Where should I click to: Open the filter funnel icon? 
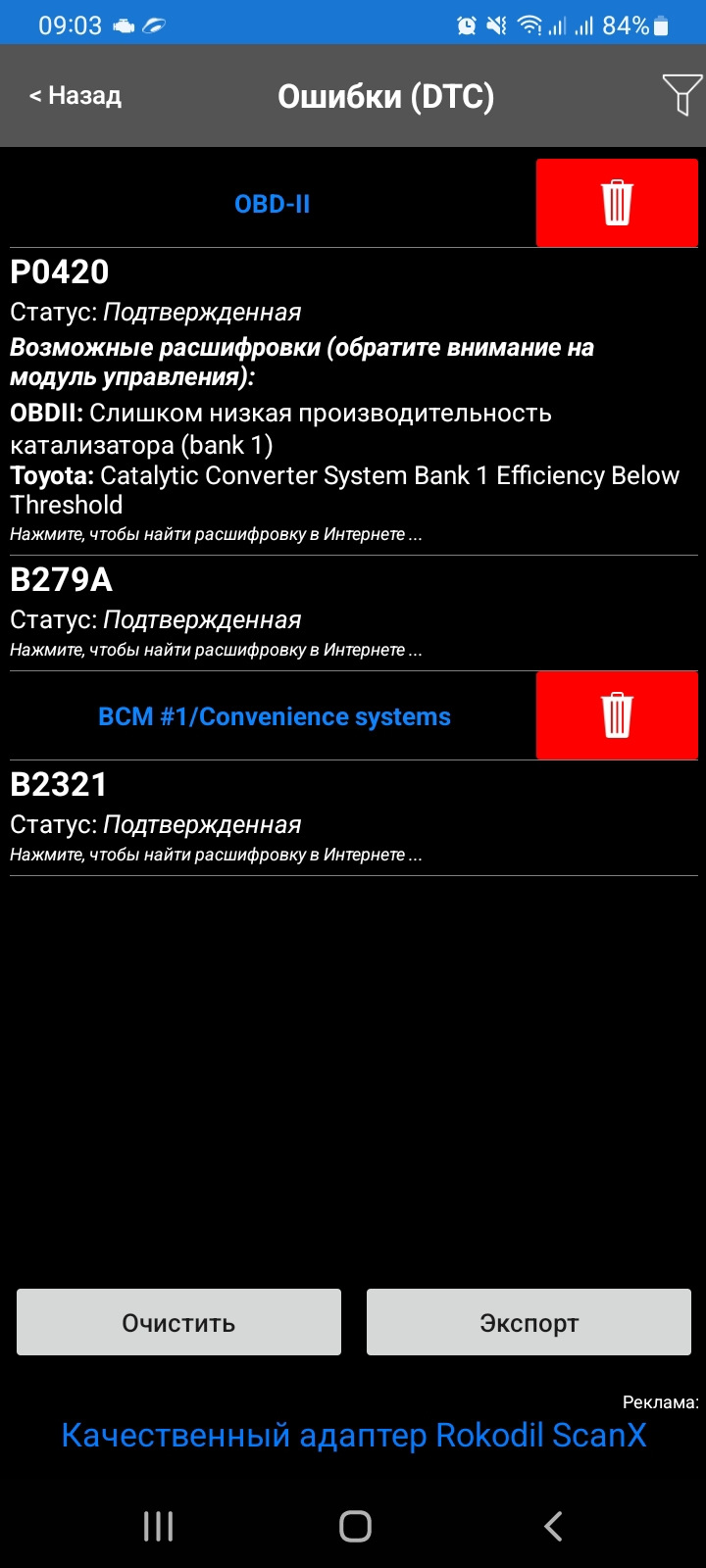pos(681,95)
